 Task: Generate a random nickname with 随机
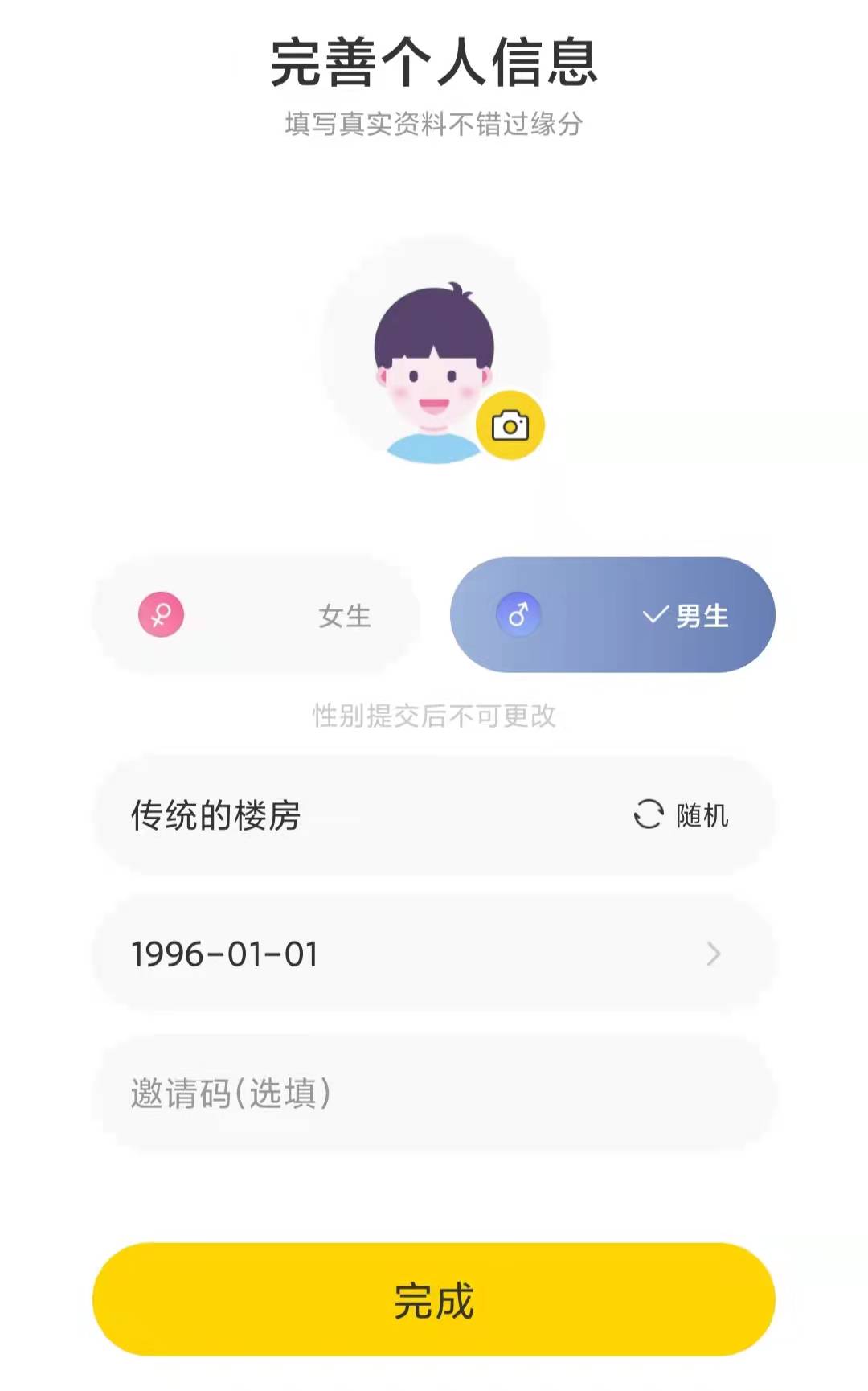(x=682, y=815)
